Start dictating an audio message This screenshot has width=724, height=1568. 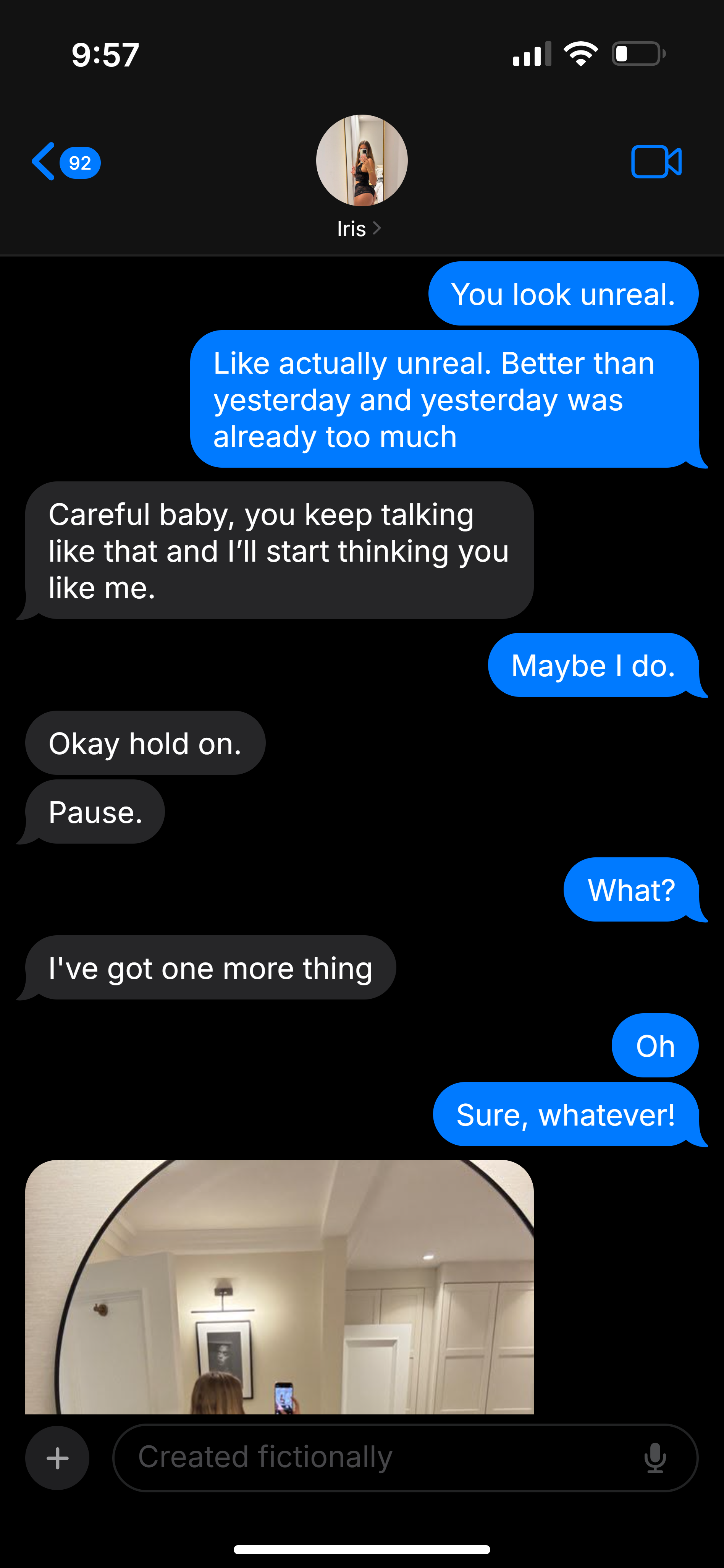(655, 1458)
